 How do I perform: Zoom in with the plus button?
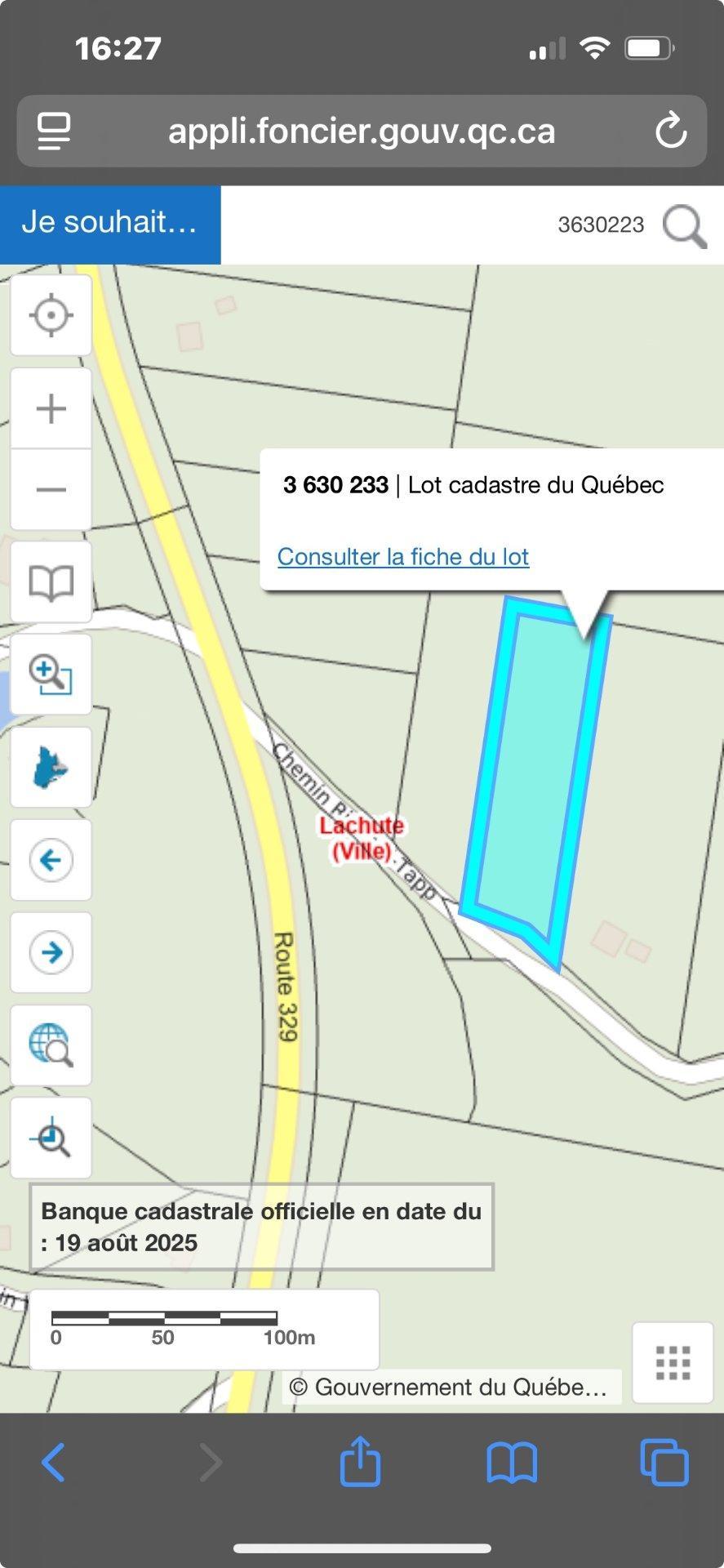coord(51,408)
